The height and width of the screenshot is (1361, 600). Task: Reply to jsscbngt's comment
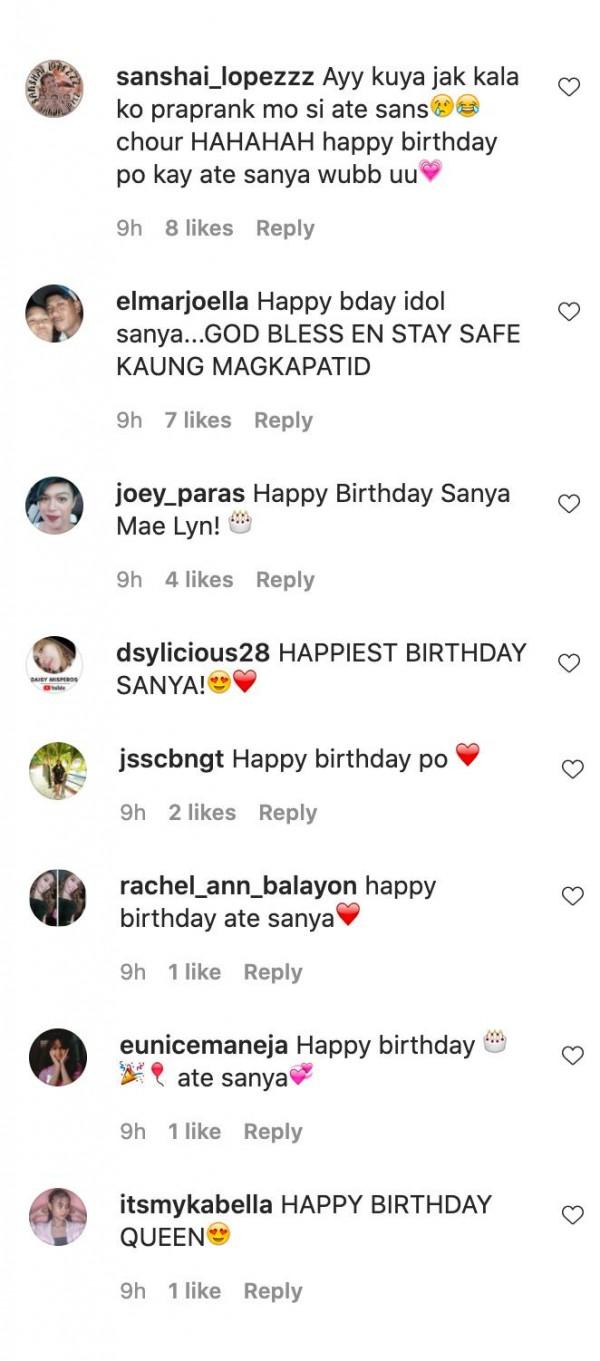click(x=287, y=813)
